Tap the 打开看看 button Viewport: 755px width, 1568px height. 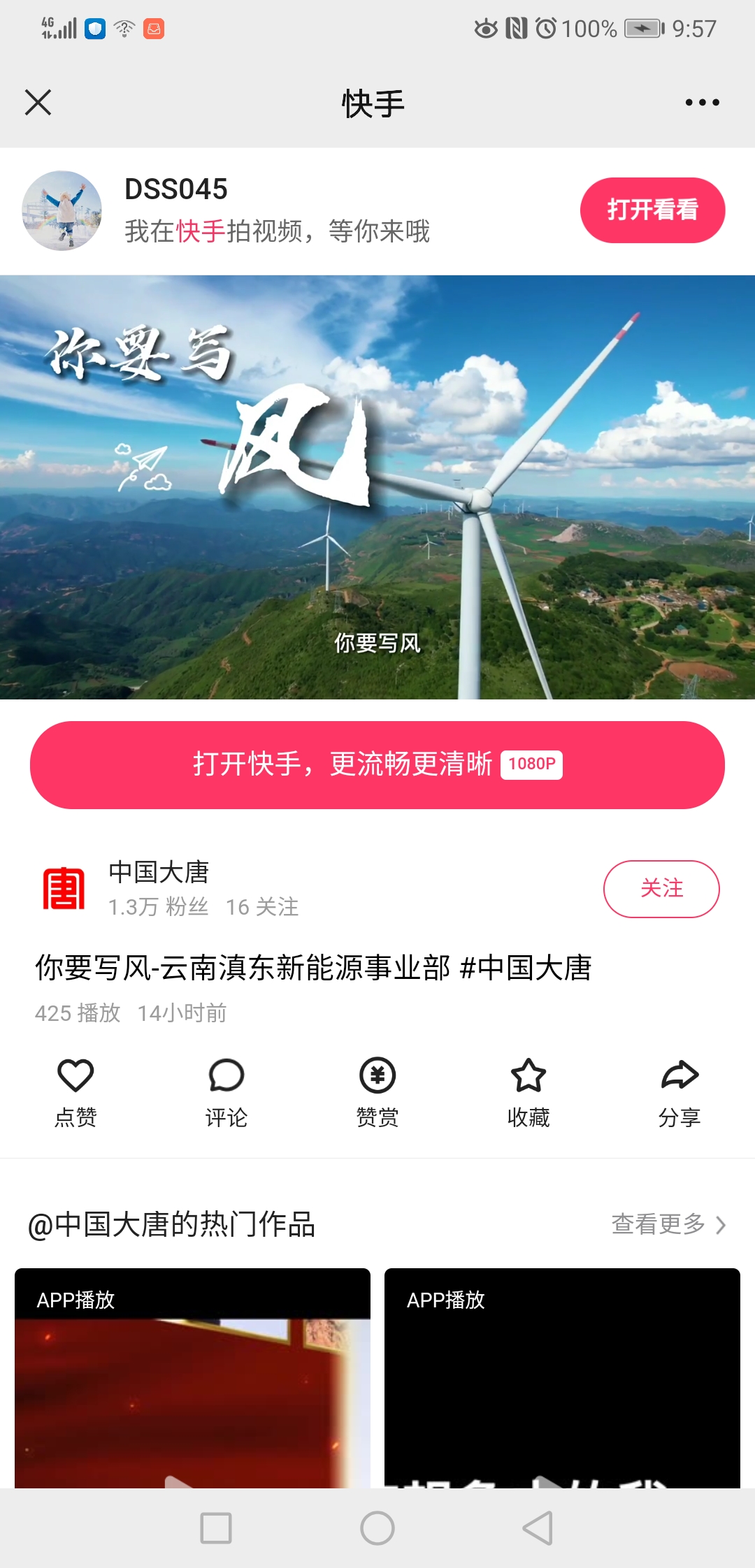(x=652, y=210)
